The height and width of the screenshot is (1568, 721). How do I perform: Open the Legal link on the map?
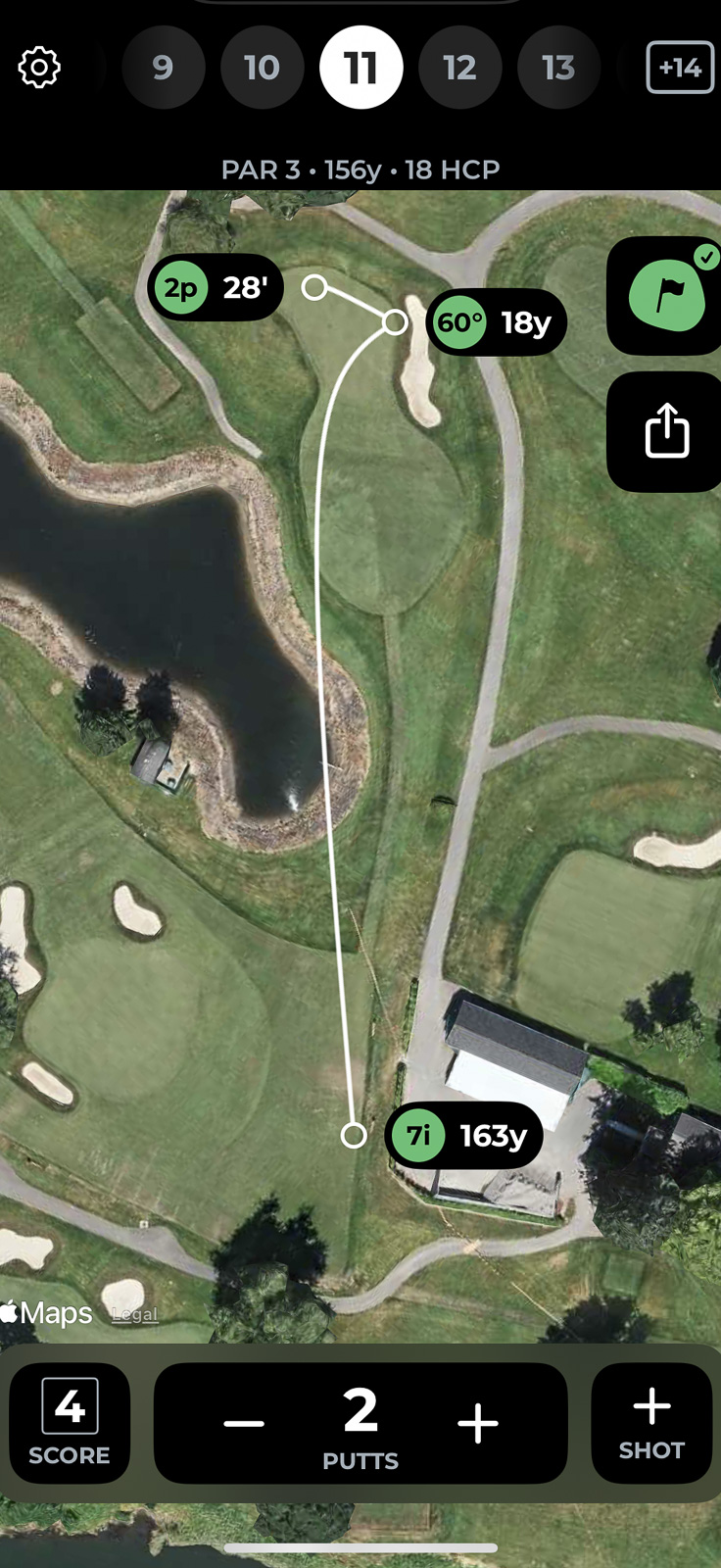(x=134, y=1315)
